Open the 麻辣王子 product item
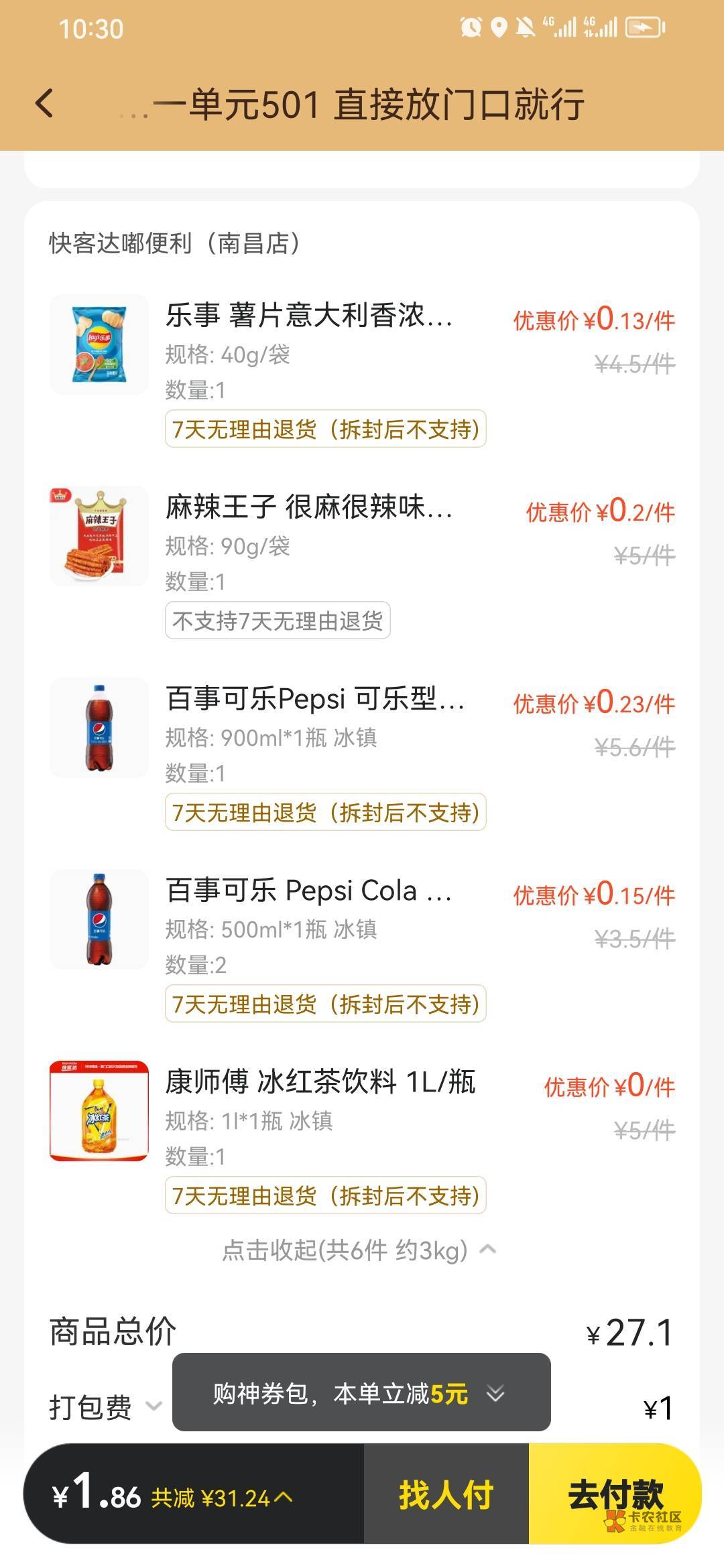Screen dimensions: 724x1568 (x=309, y=507)
